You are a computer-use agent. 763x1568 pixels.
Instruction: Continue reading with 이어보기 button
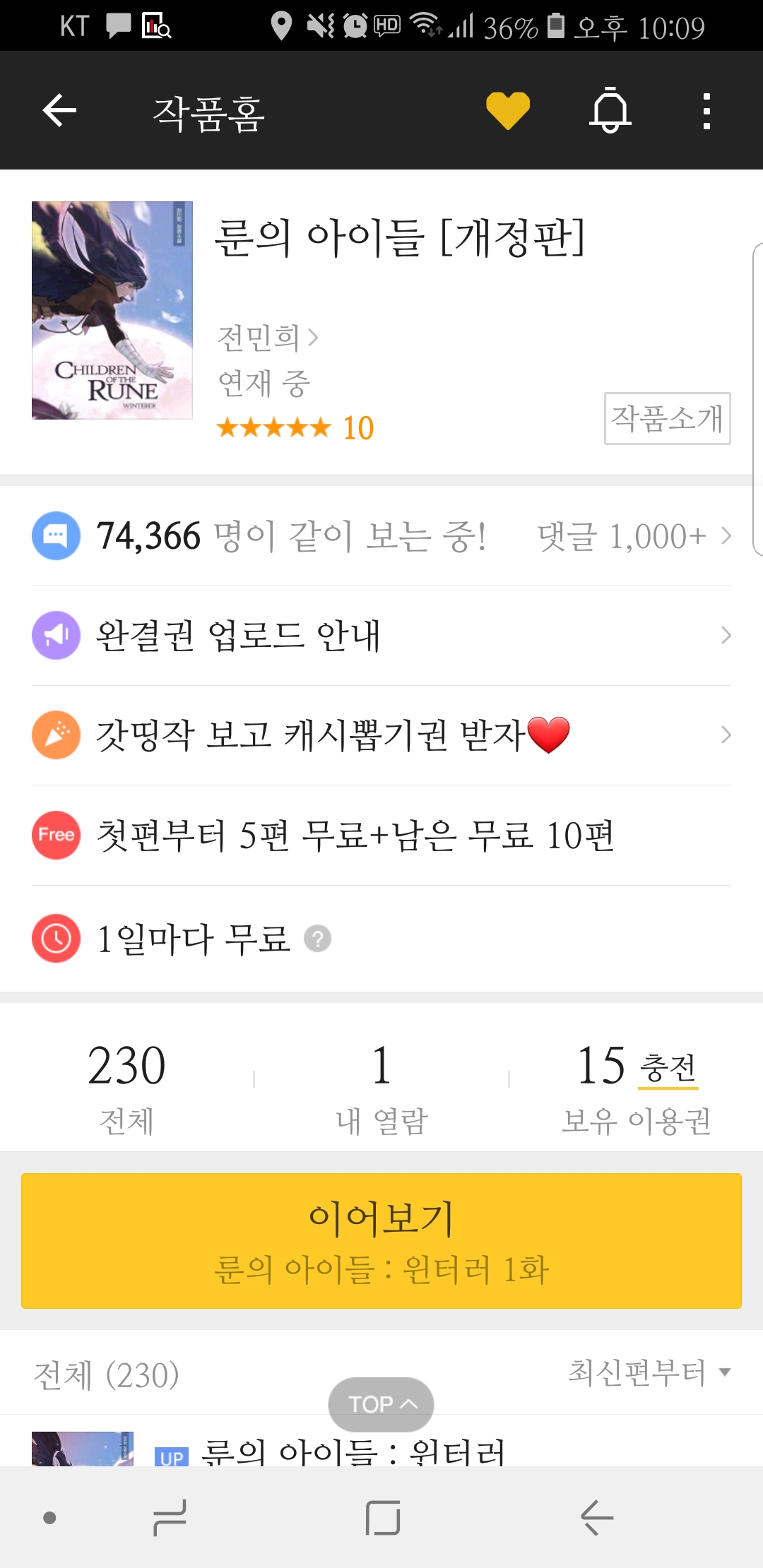[x=381, y=1241]
